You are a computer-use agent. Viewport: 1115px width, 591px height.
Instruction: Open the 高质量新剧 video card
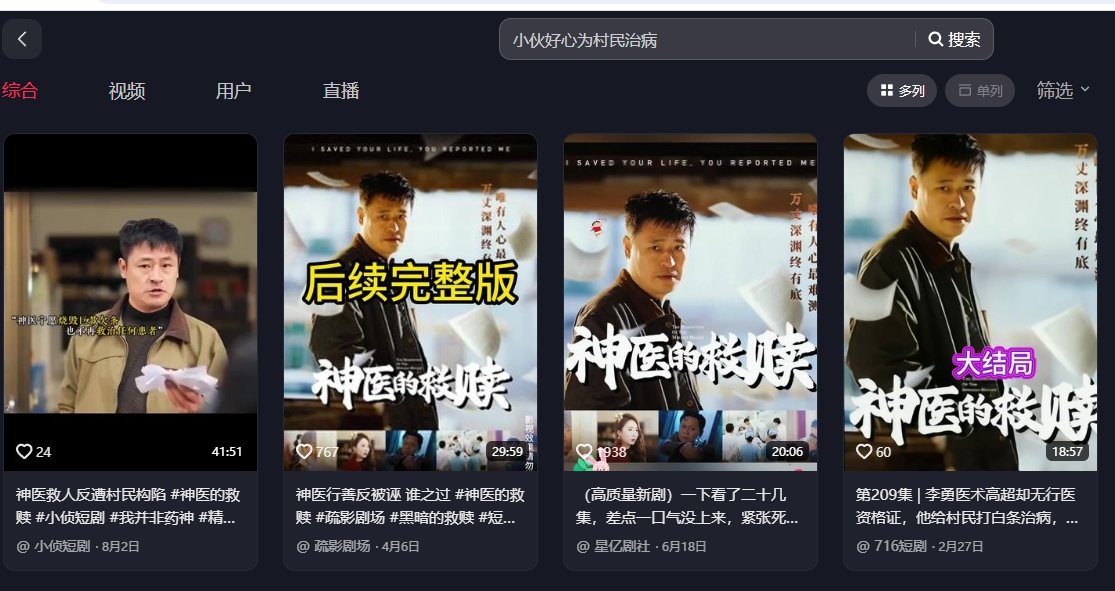[690, 302]
